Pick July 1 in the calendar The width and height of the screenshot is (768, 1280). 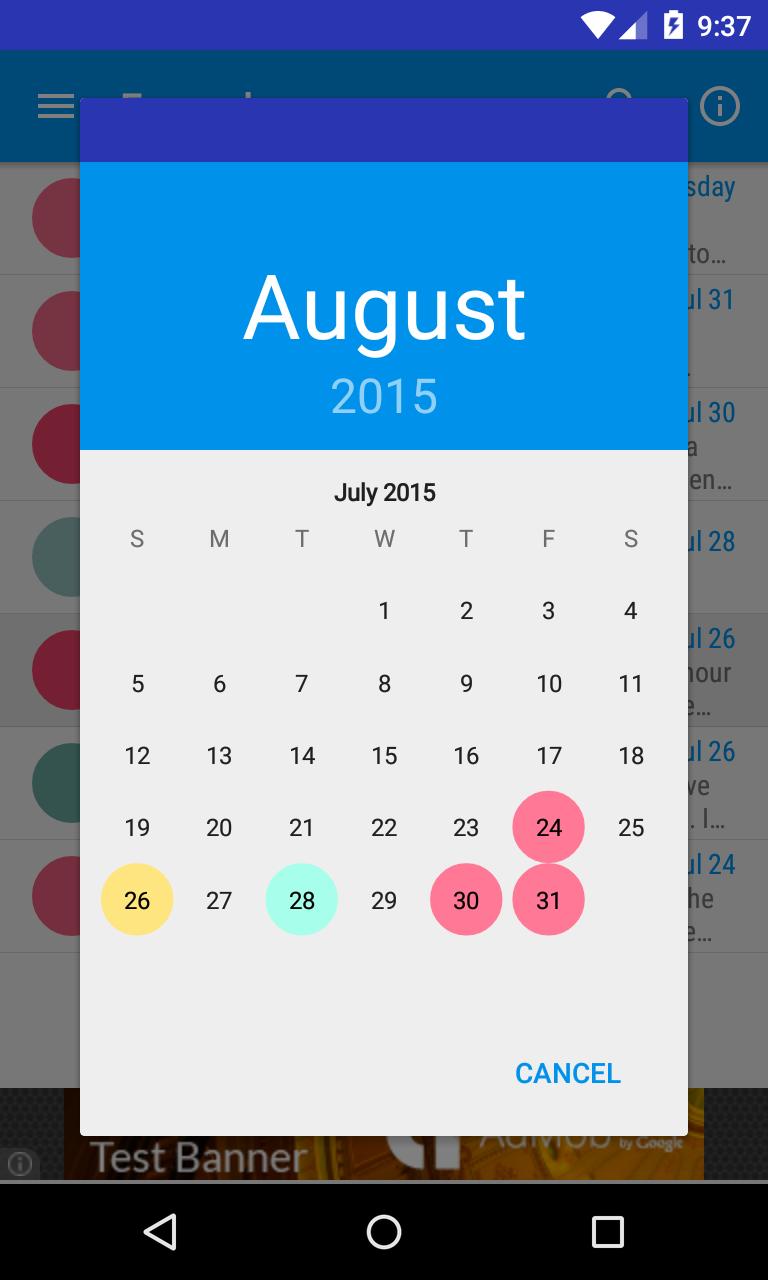[x=384, y=611]
